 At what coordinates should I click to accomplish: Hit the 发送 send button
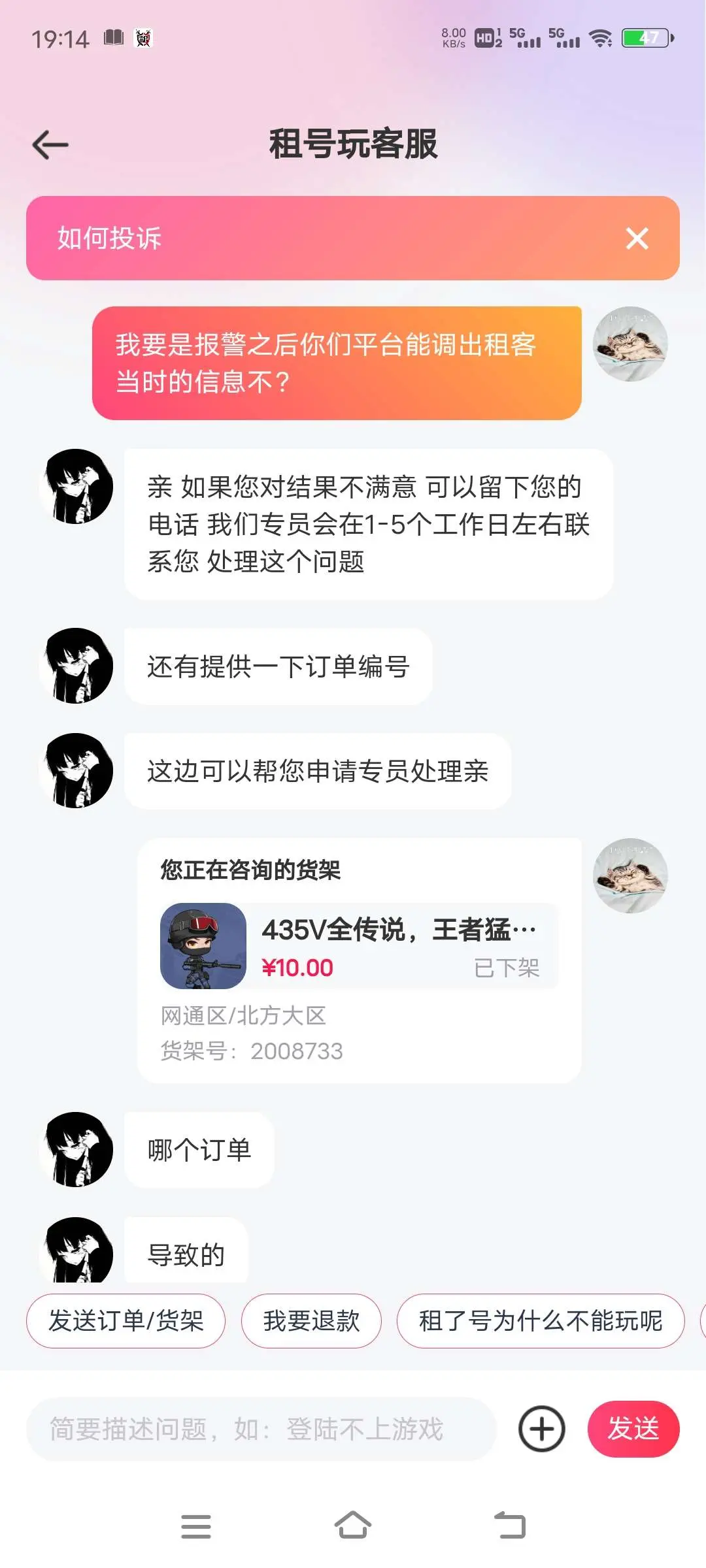pyautogui.click(x=633, y=1429)
